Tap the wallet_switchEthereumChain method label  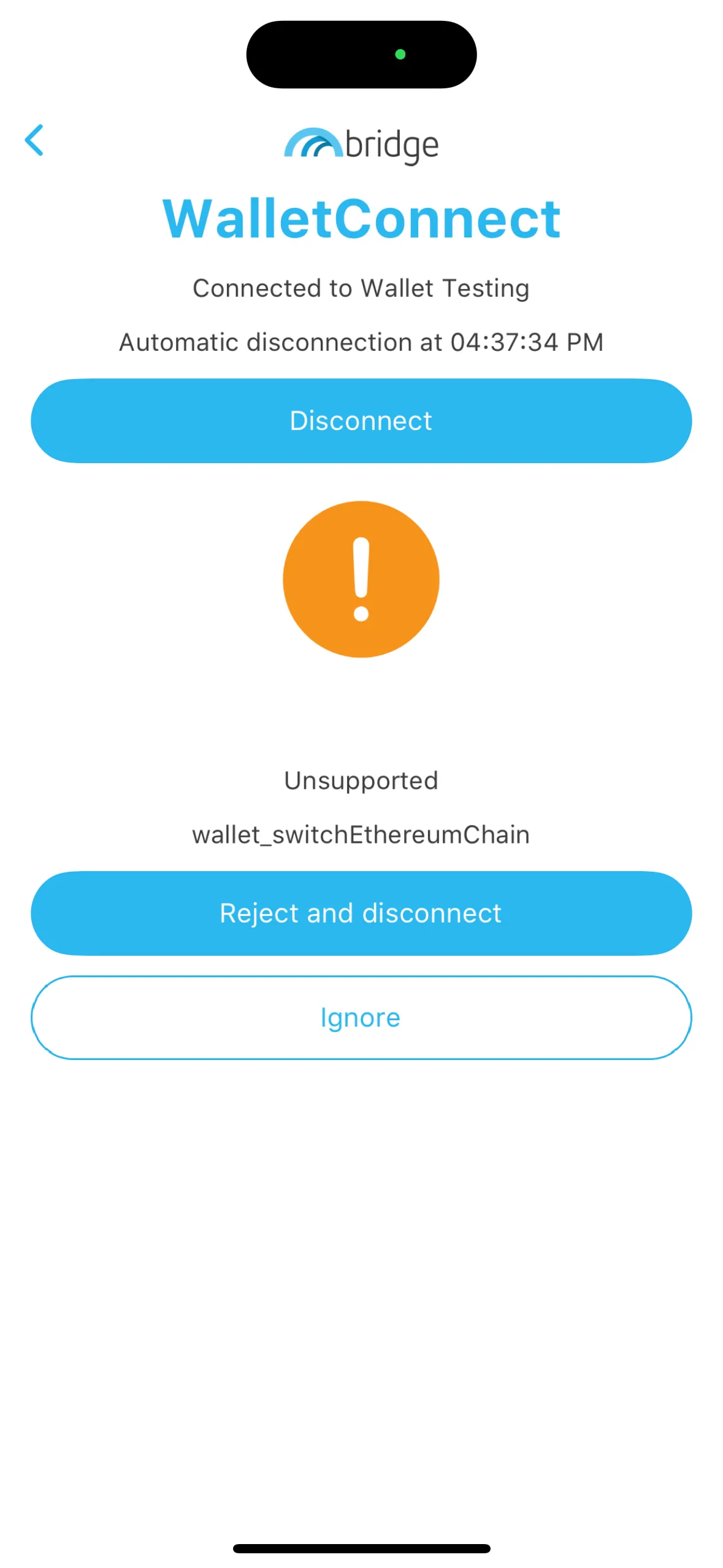coord(361,834)
